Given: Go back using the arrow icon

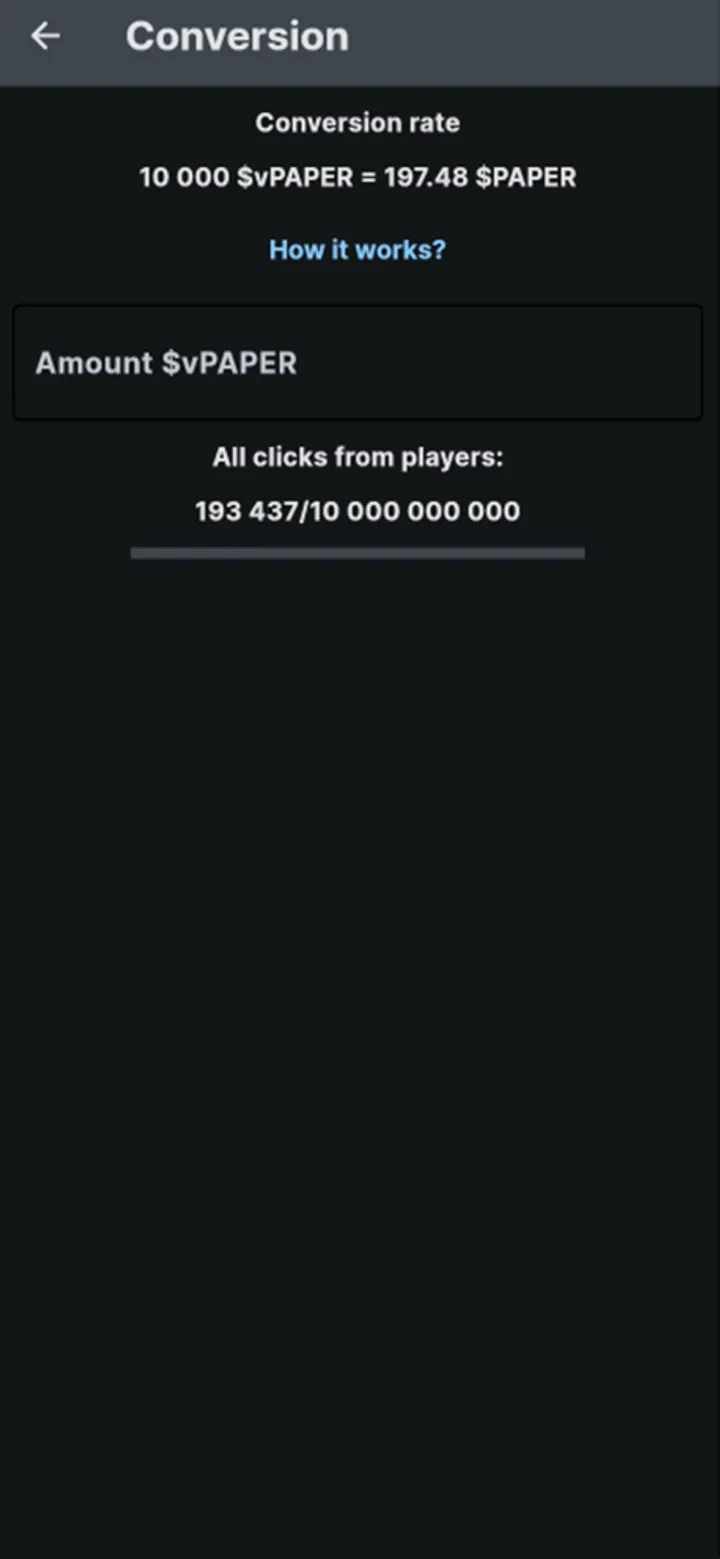Looking at the screenshot, I should [x=45, y=37].
